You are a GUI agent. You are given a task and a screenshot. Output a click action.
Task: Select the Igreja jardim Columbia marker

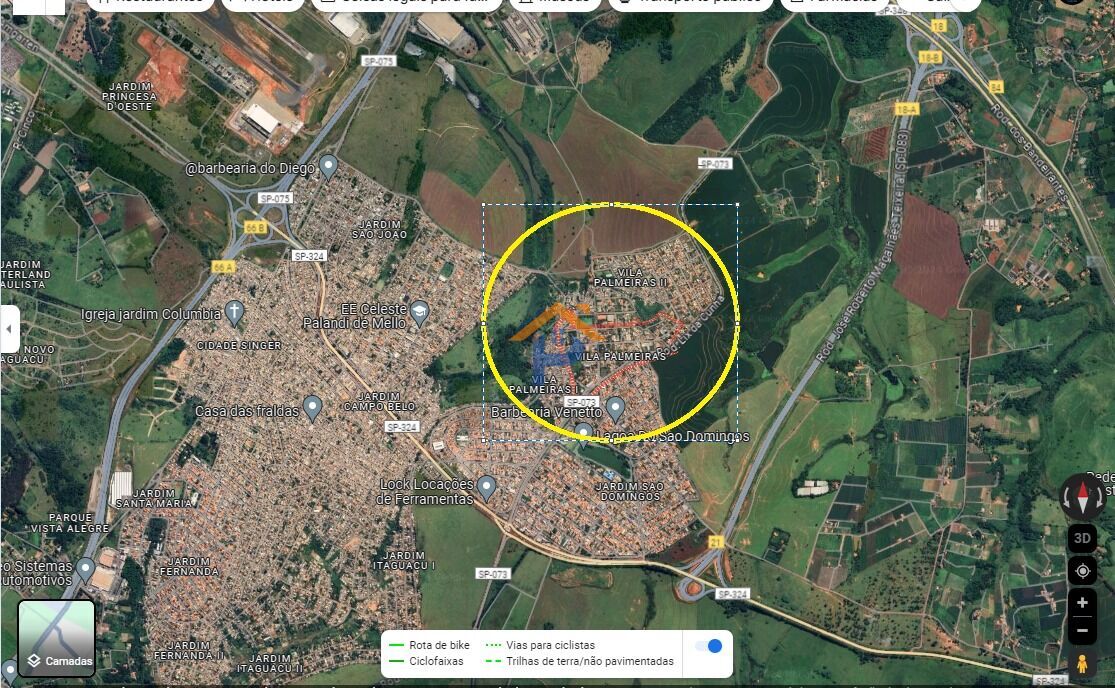pyautogui.click(x=234, y=312)
